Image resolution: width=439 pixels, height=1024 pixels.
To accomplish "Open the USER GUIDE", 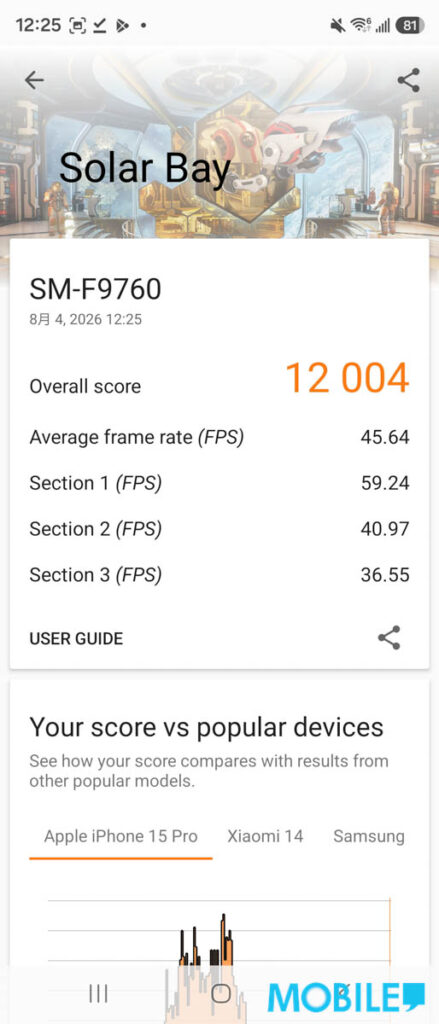I will 76,639.
